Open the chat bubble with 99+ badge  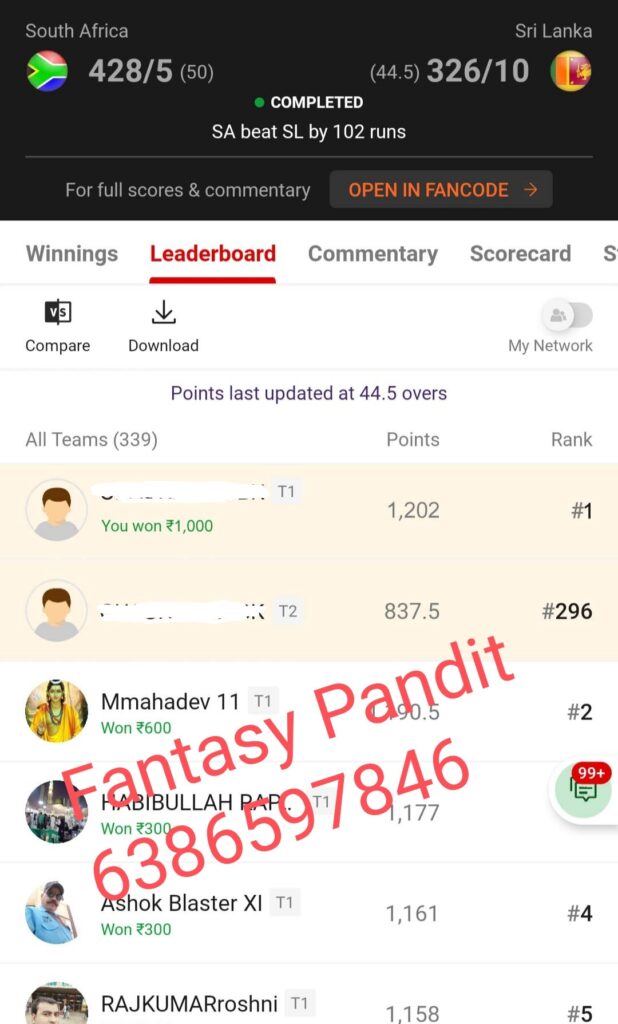tap(585, 790)
